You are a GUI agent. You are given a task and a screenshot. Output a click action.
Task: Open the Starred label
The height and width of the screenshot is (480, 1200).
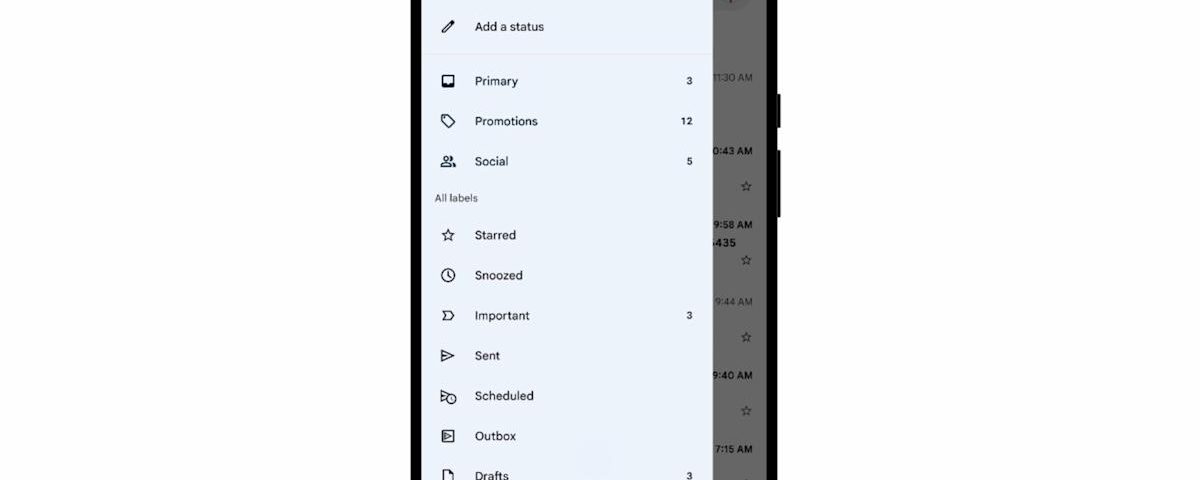pos(495,235)
